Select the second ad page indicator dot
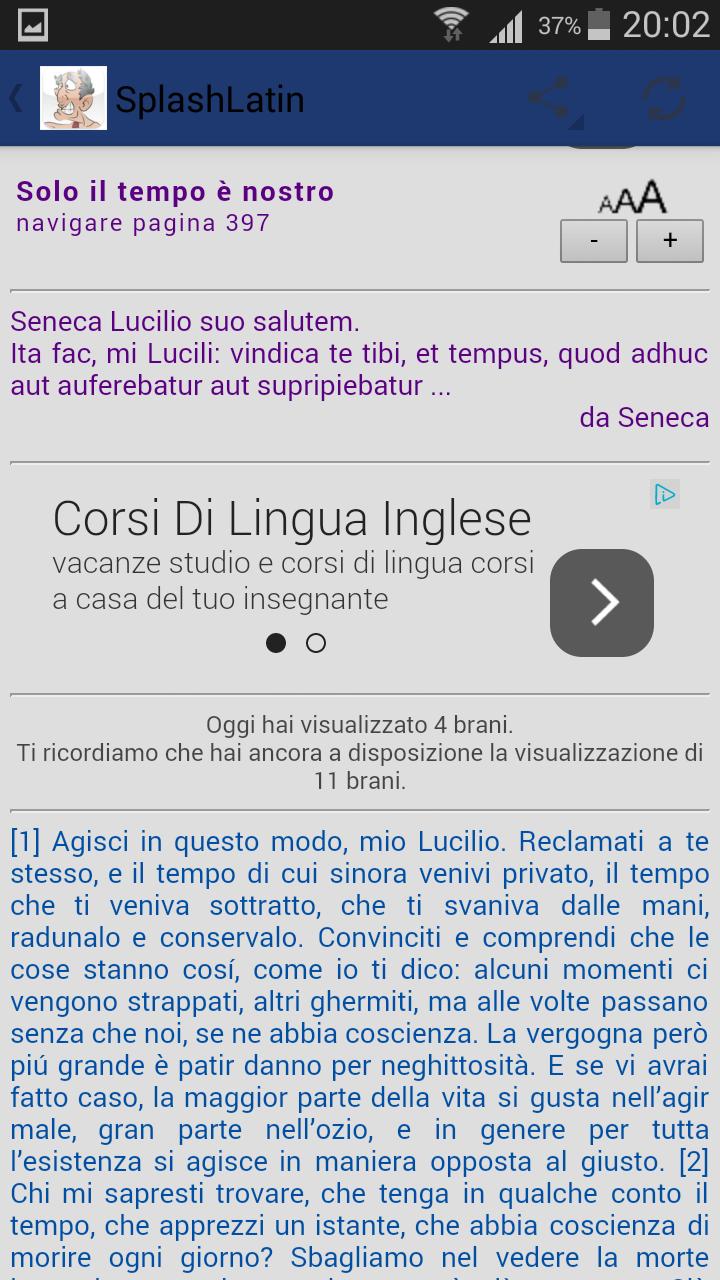 [316, 643]
